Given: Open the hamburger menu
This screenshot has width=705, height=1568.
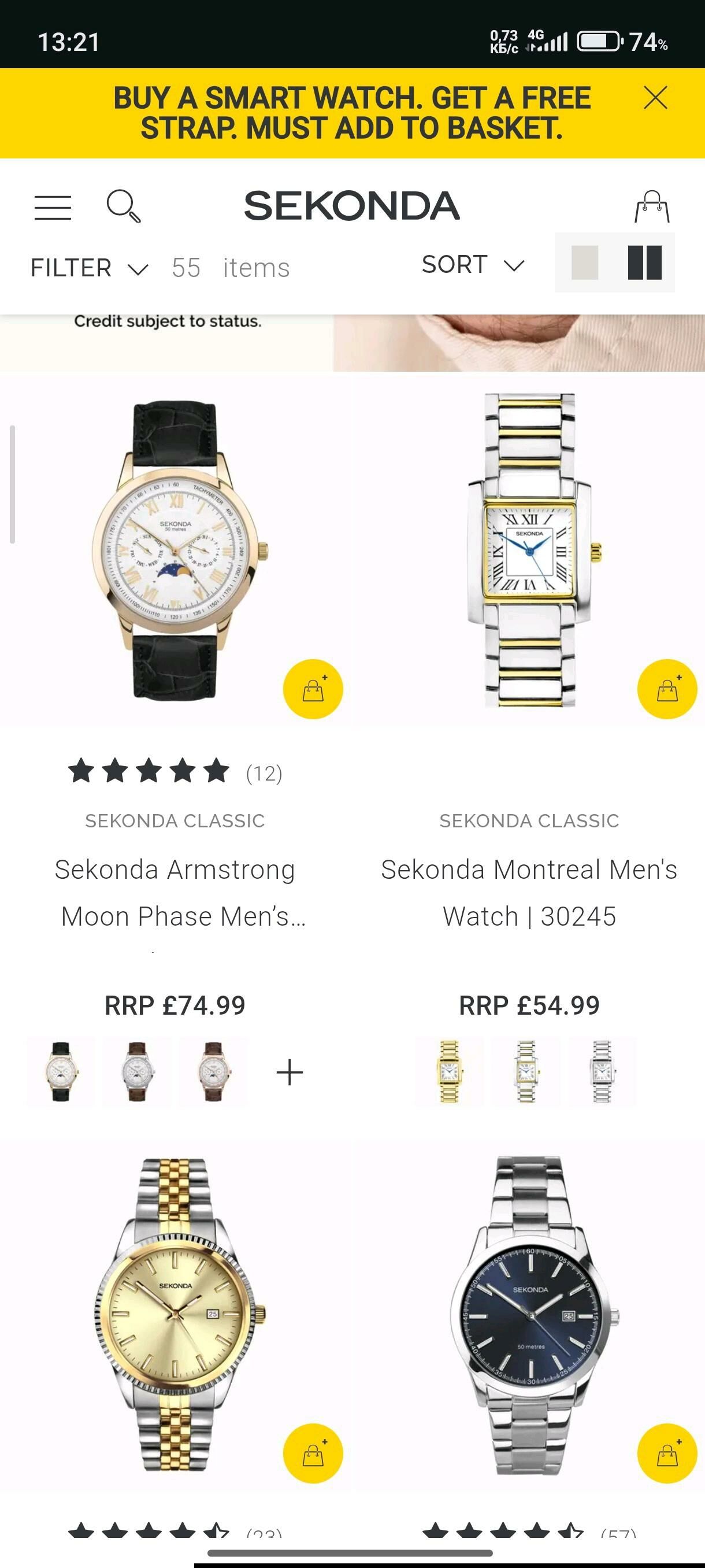Looking at the screenshot, I should click(x=53, y=208).
